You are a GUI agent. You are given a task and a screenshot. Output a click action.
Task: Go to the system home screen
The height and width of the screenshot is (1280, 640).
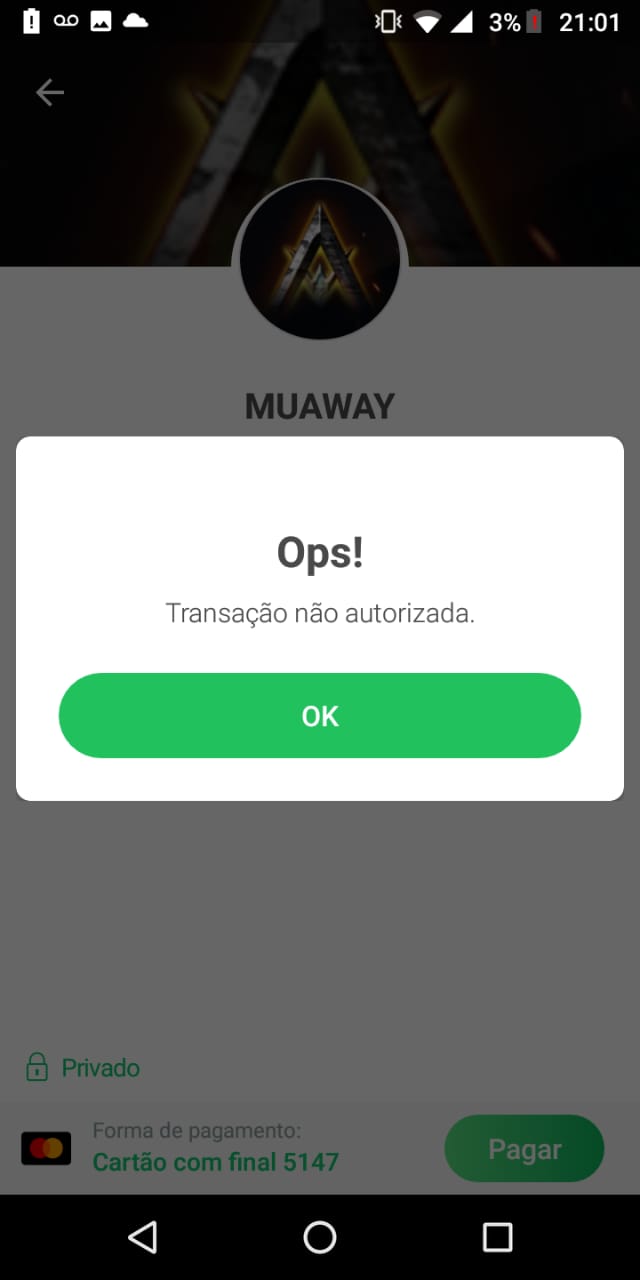tap(320, 1237)
